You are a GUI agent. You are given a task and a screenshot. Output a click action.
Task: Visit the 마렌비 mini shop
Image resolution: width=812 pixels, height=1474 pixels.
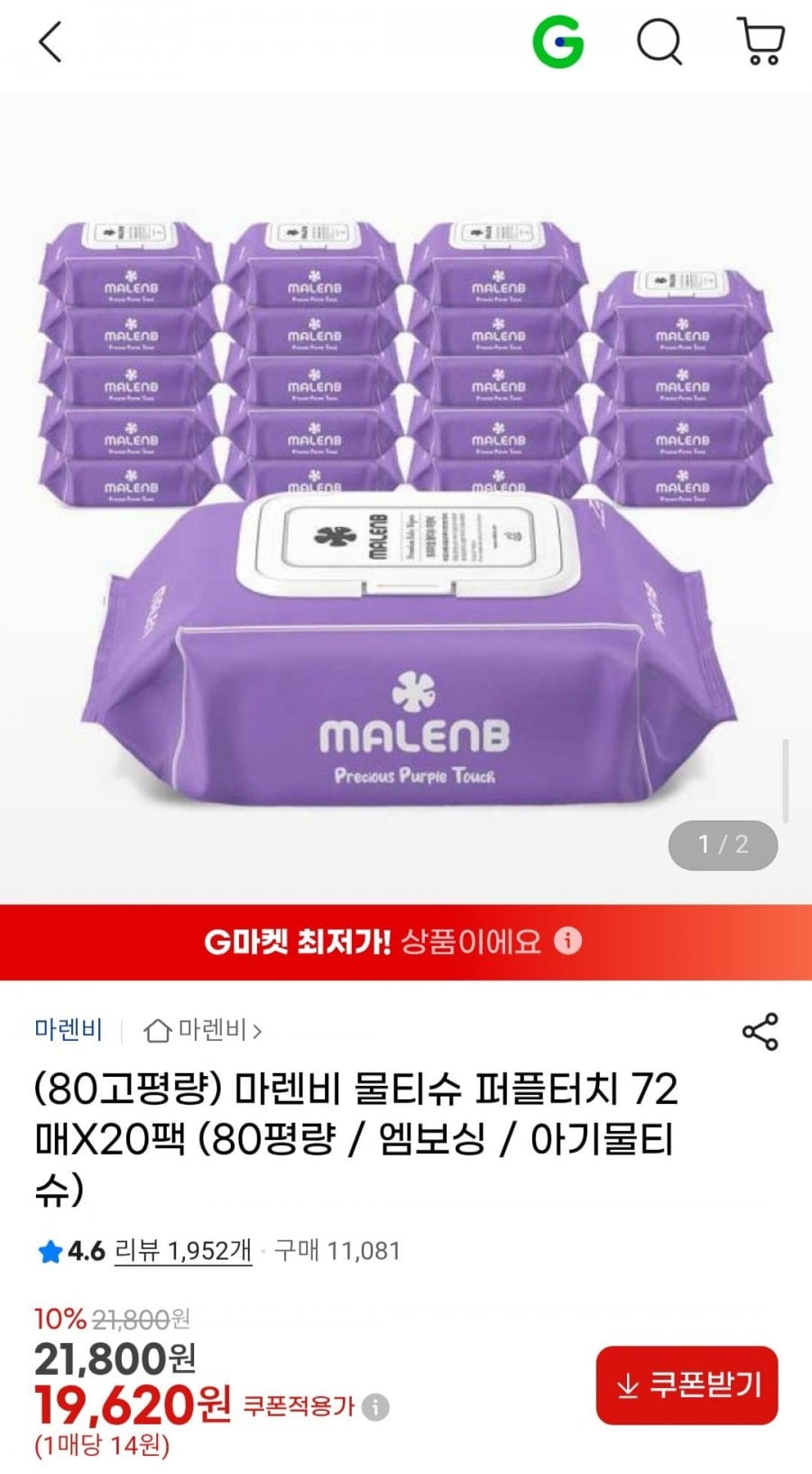204,1030
